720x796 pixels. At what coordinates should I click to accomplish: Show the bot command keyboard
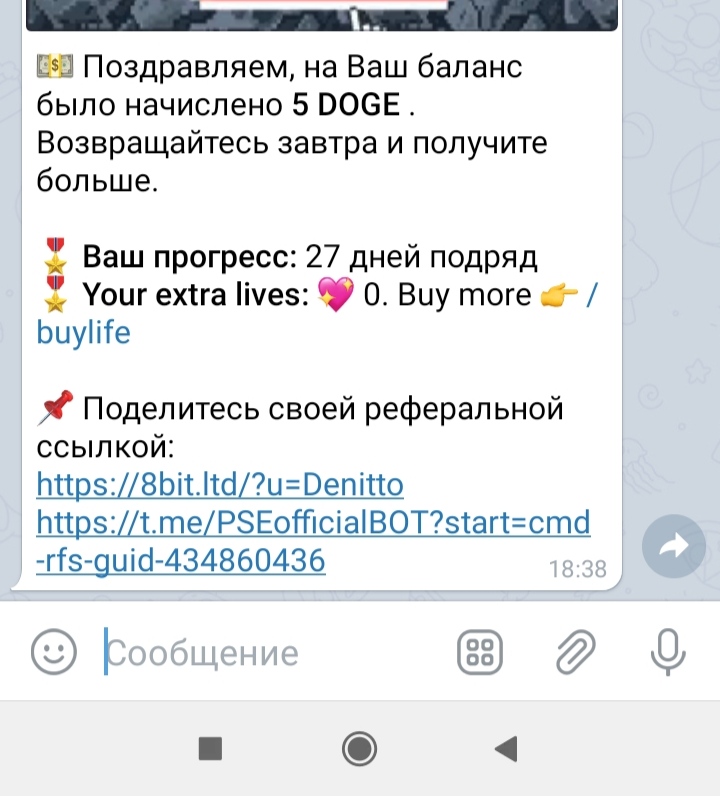point(480,653)
